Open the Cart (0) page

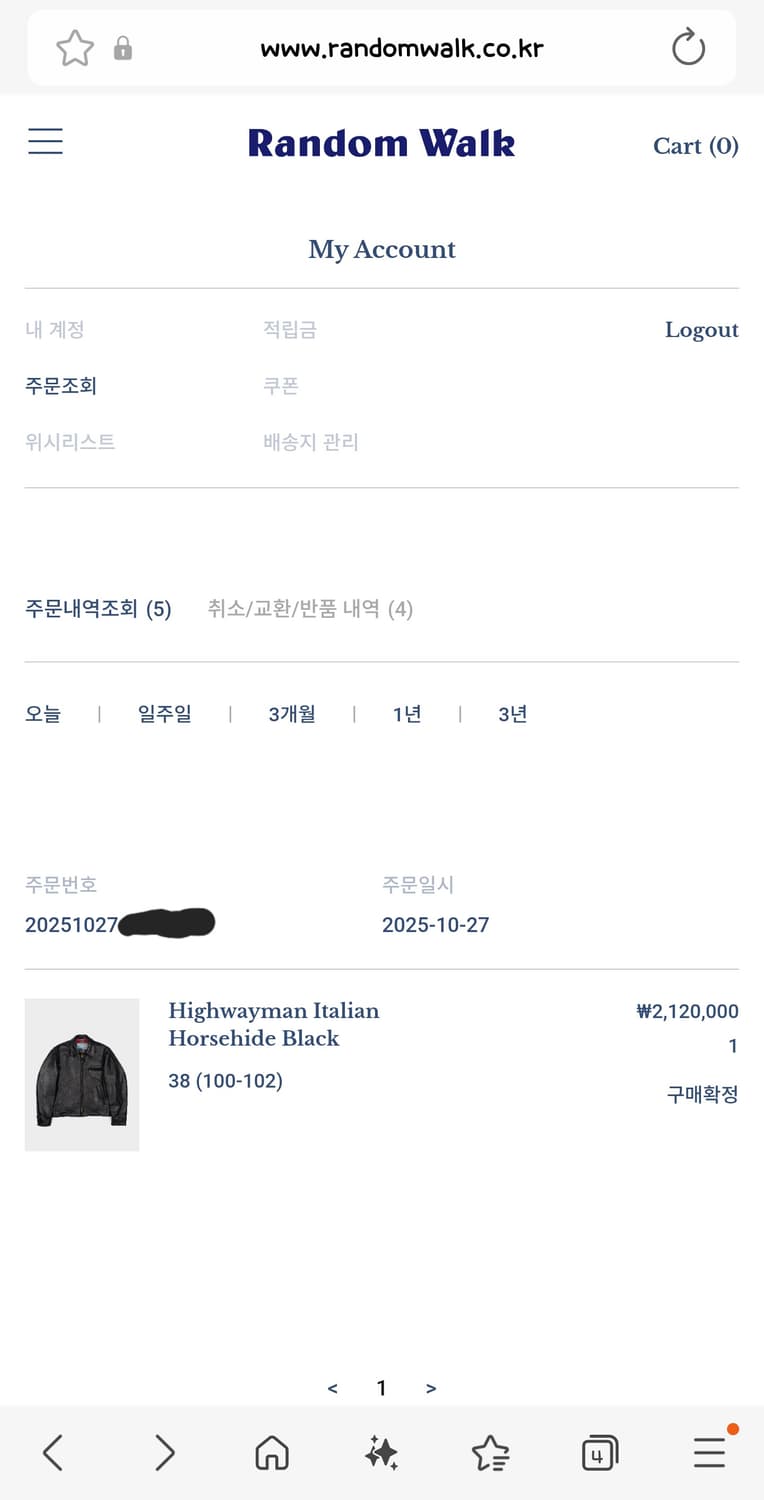click(696, 146)
